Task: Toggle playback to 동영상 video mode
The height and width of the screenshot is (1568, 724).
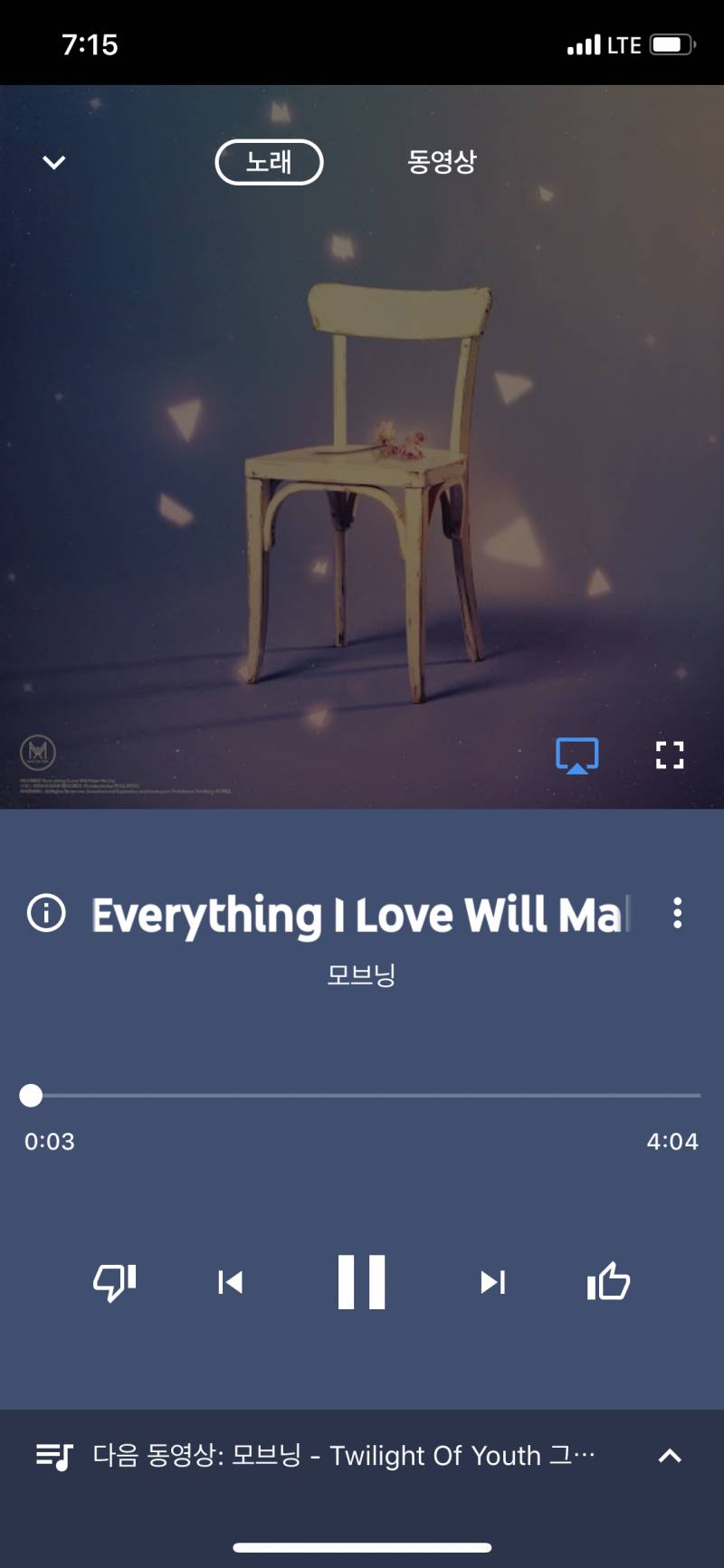Action: pyautogui.click(x=443, y=162)
